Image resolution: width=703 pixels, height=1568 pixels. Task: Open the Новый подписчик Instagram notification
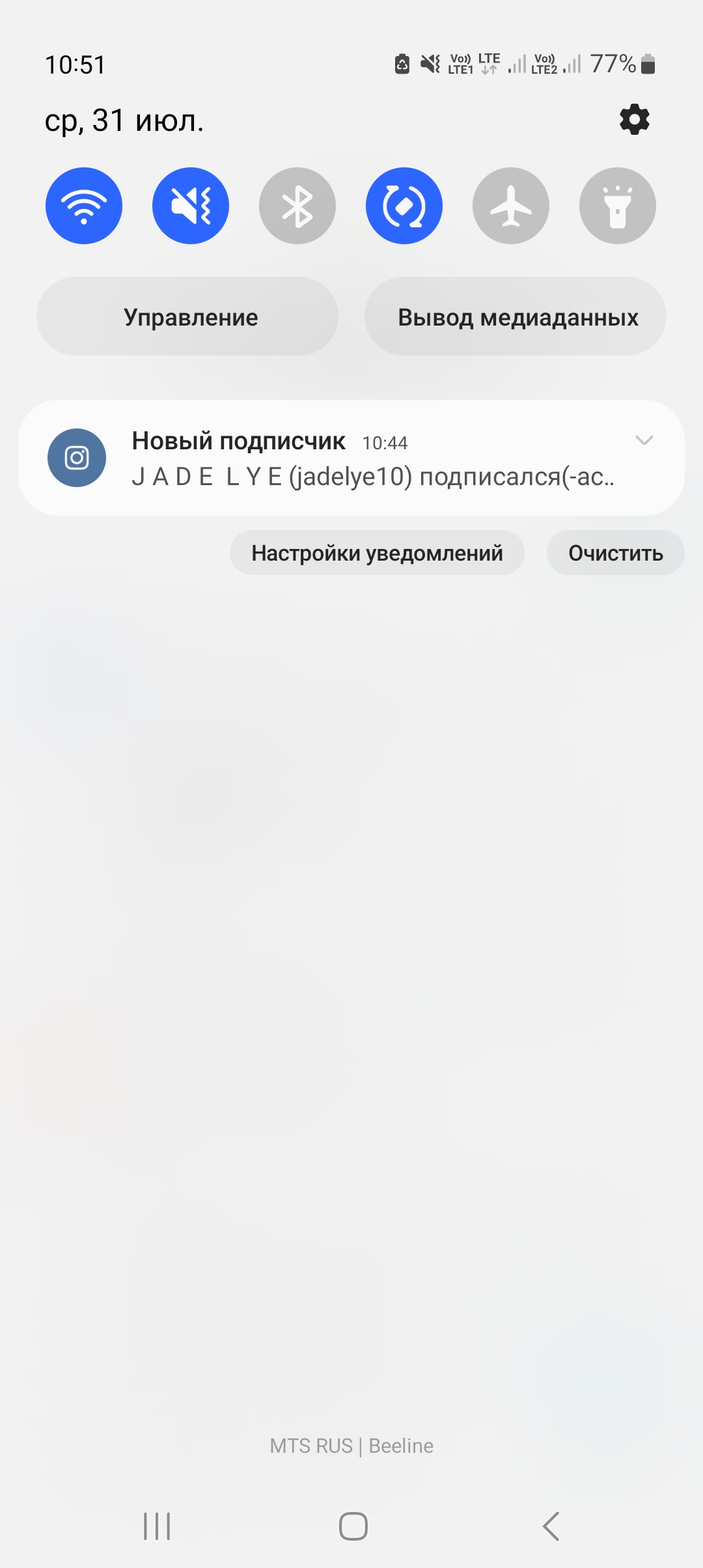351,458
